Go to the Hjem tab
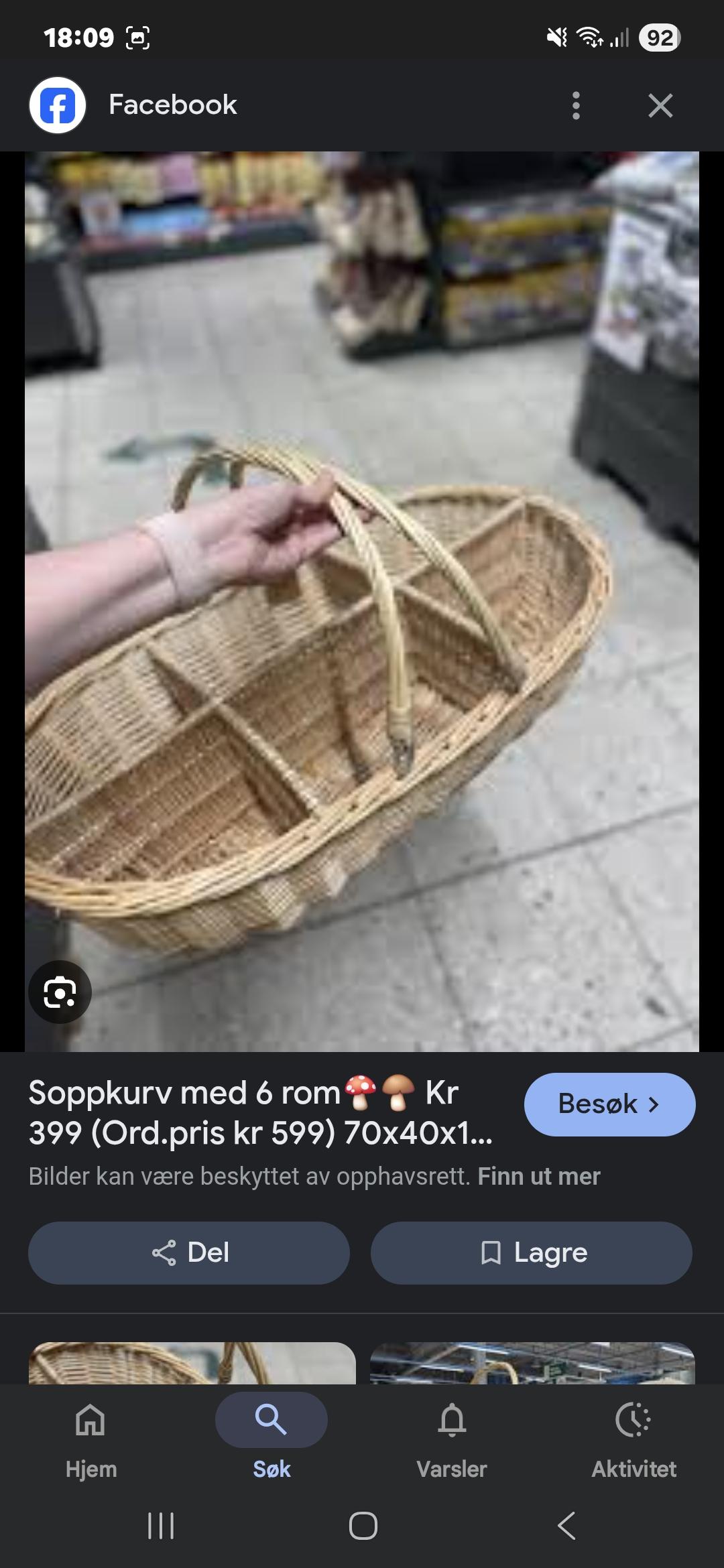 (90, 1437)
